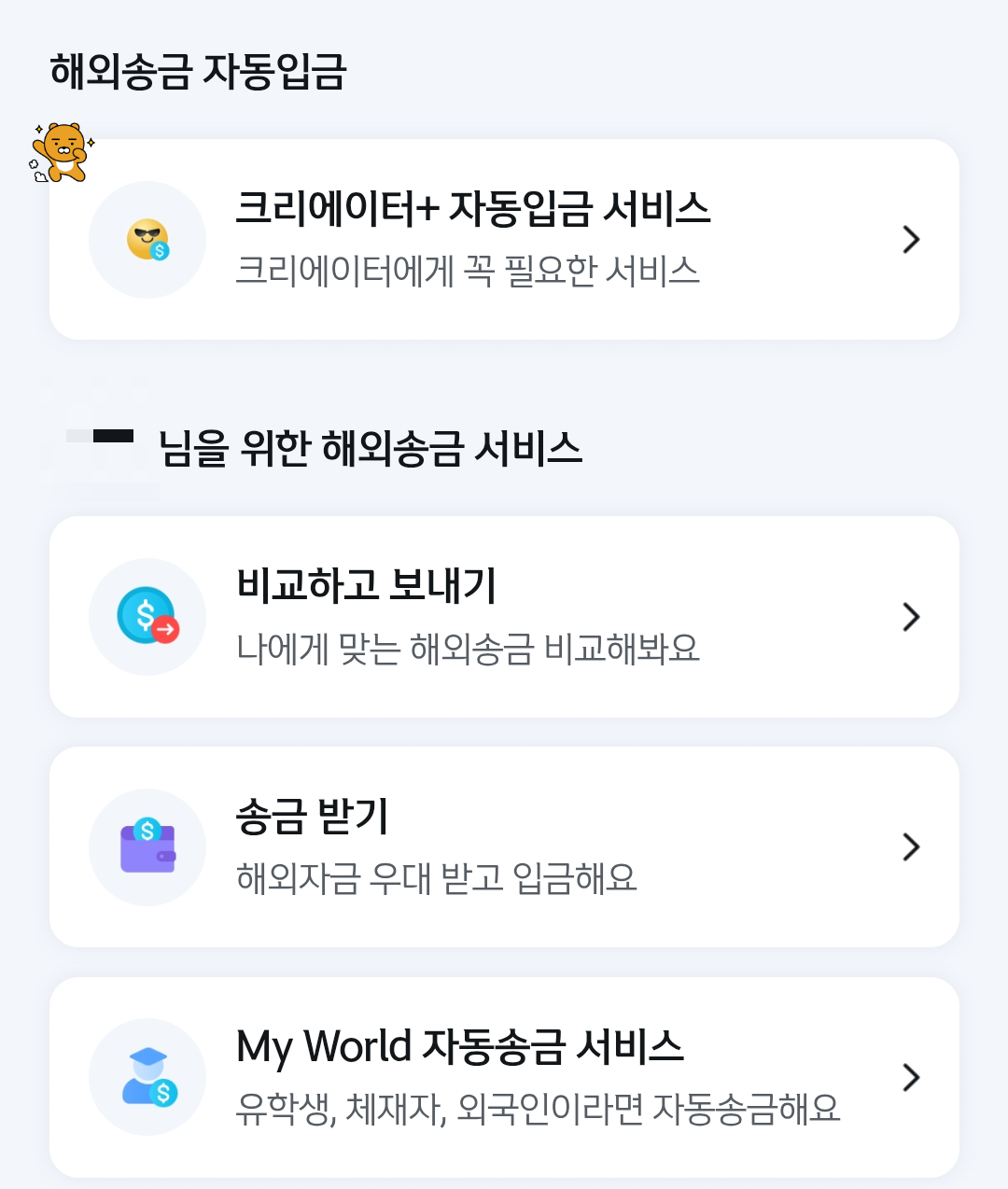Expand 송금 받기 using the arrow chevron
The width and height of the screenshot is (1008, 1189).
click(x=910, y=846)
